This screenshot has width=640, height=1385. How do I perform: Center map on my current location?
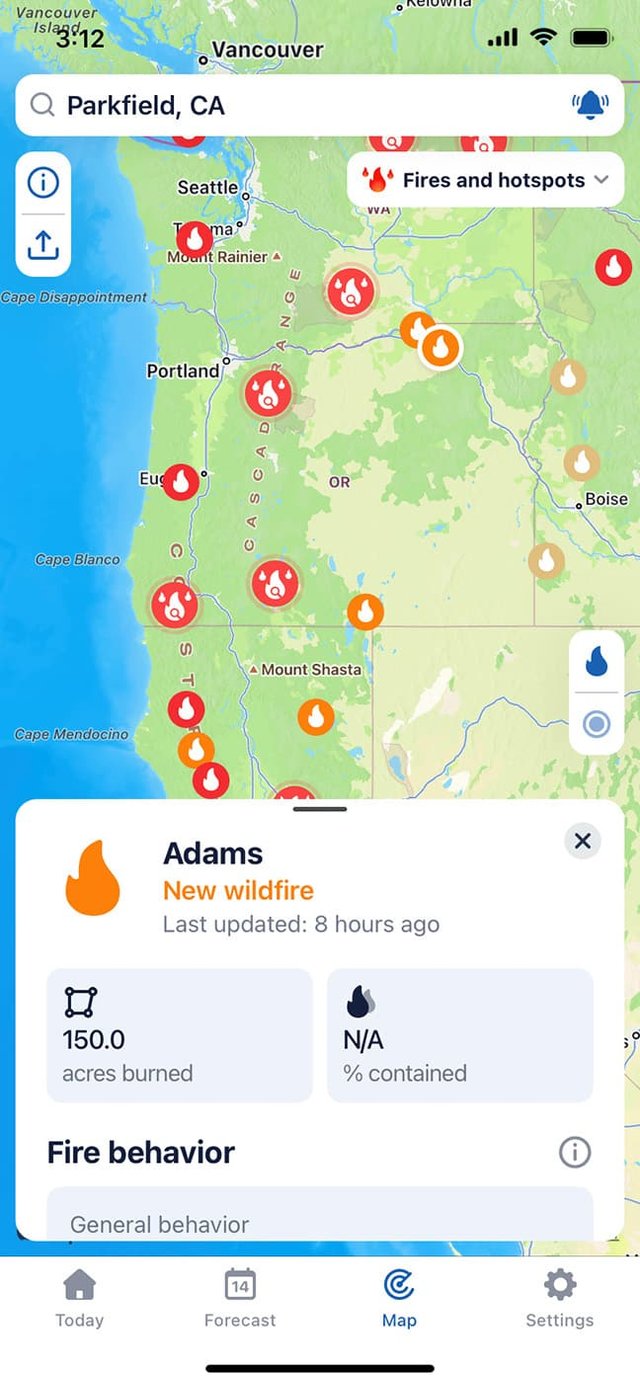click(597, 723)
